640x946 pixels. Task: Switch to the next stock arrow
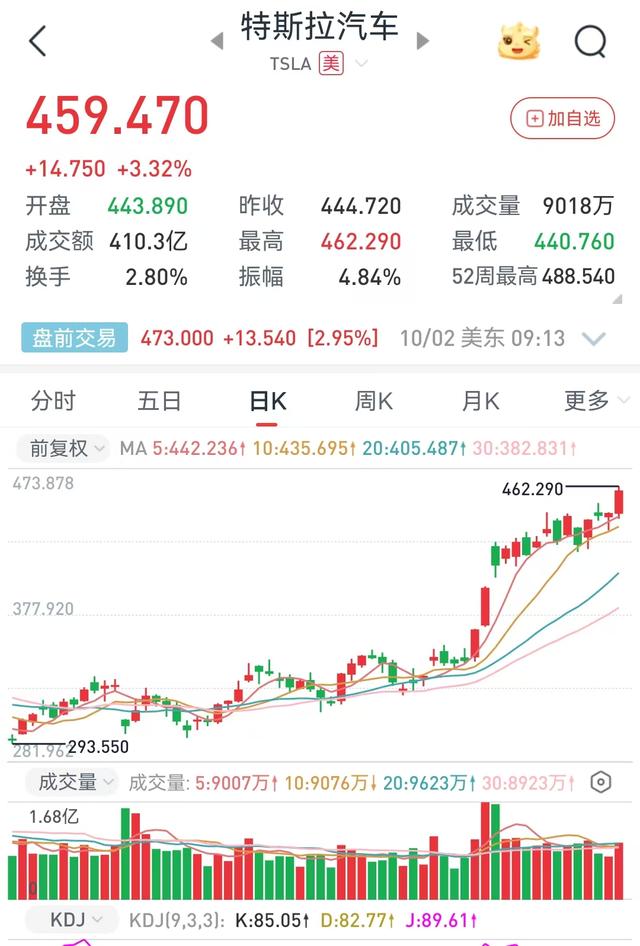pyautogui.click(x=423, y=42)
